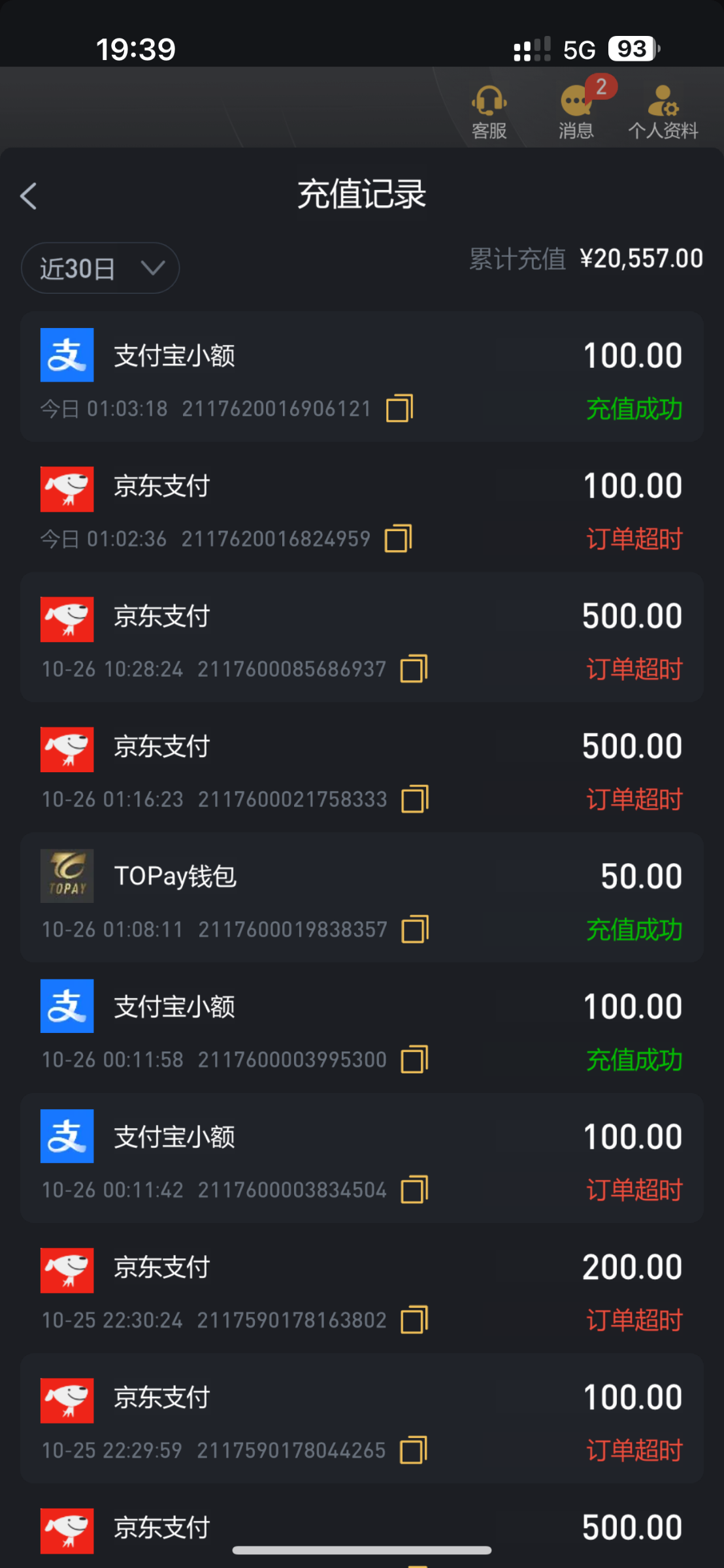Copy order number 2117600003834504
This screenshot has width=724, height=1568.
414,1190
